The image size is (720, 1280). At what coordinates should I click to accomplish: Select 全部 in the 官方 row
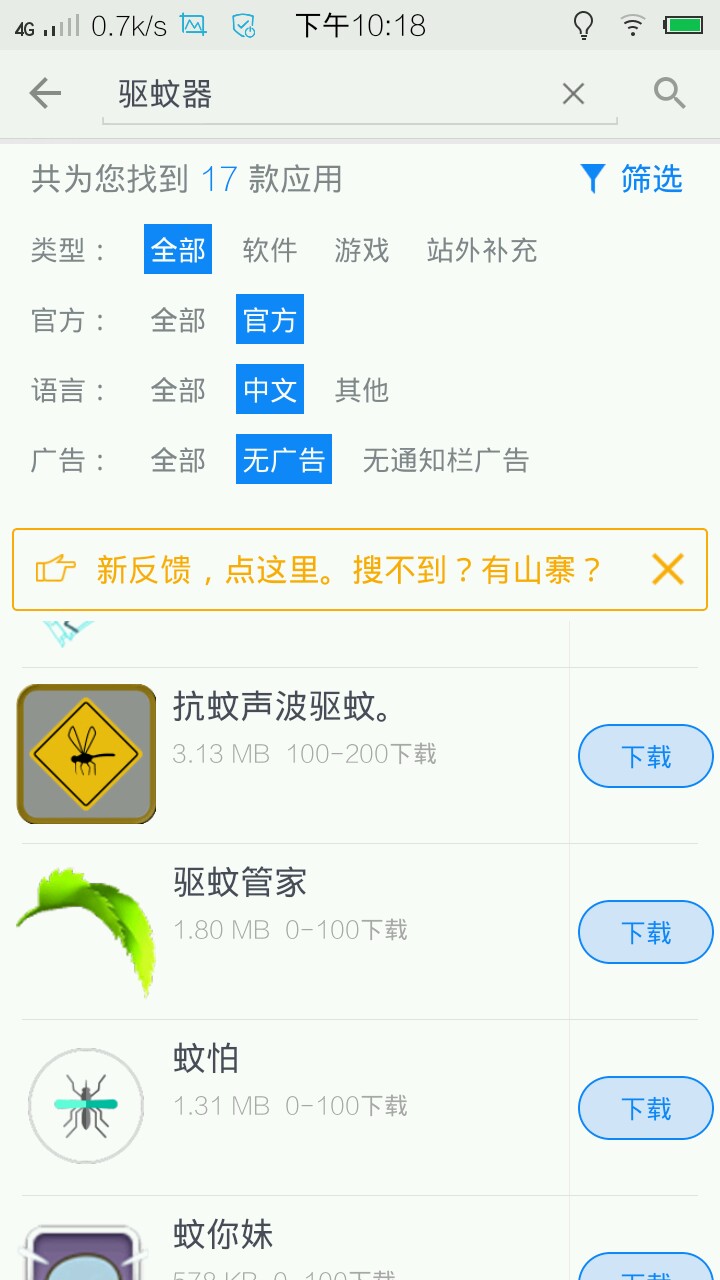pyautogui.click(x=178, y=320)
